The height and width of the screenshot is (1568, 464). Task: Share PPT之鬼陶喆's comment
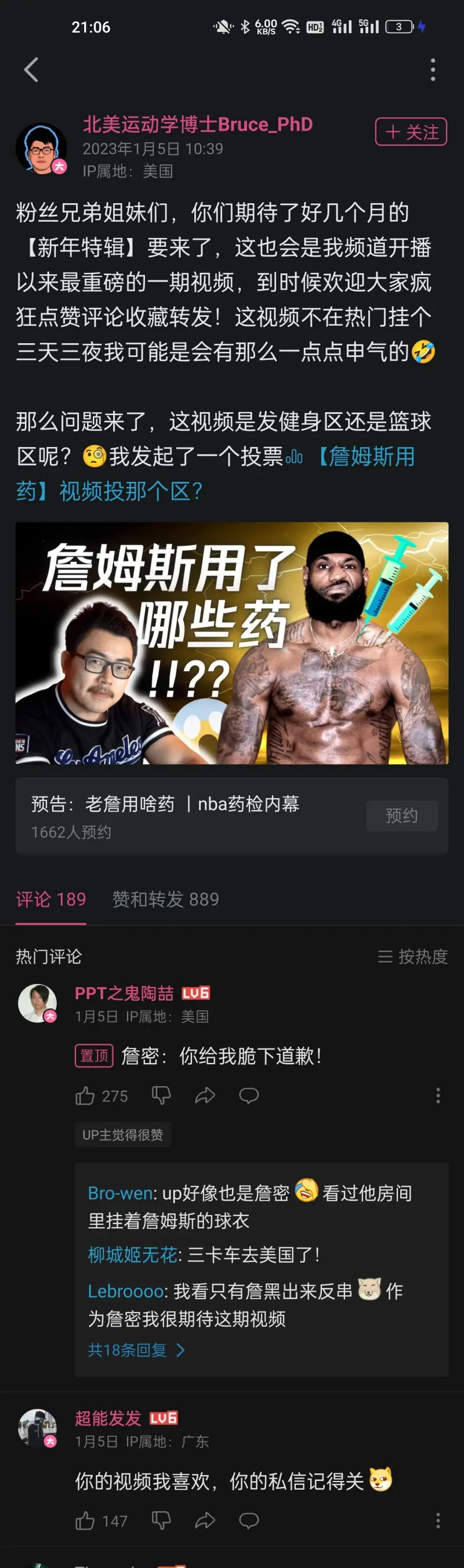tap(205, 1095)
